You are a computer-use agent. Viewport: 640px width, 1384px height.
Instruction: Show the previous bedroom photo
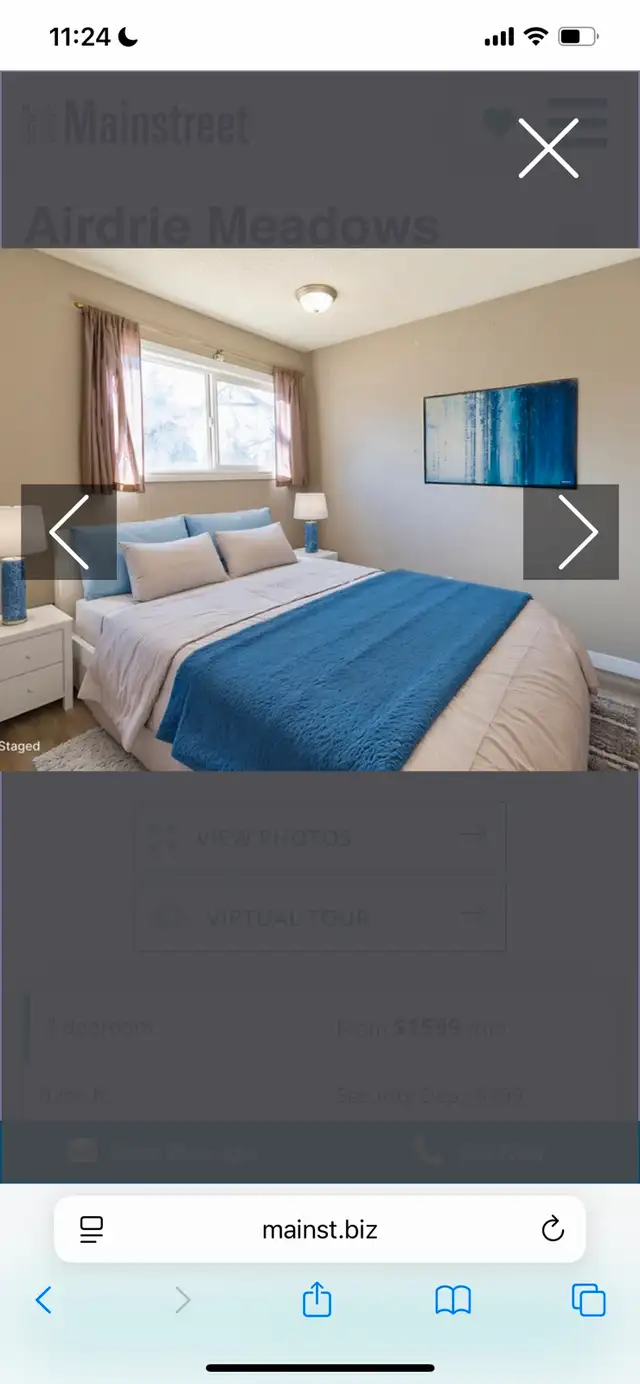click(x=69, y=532)
